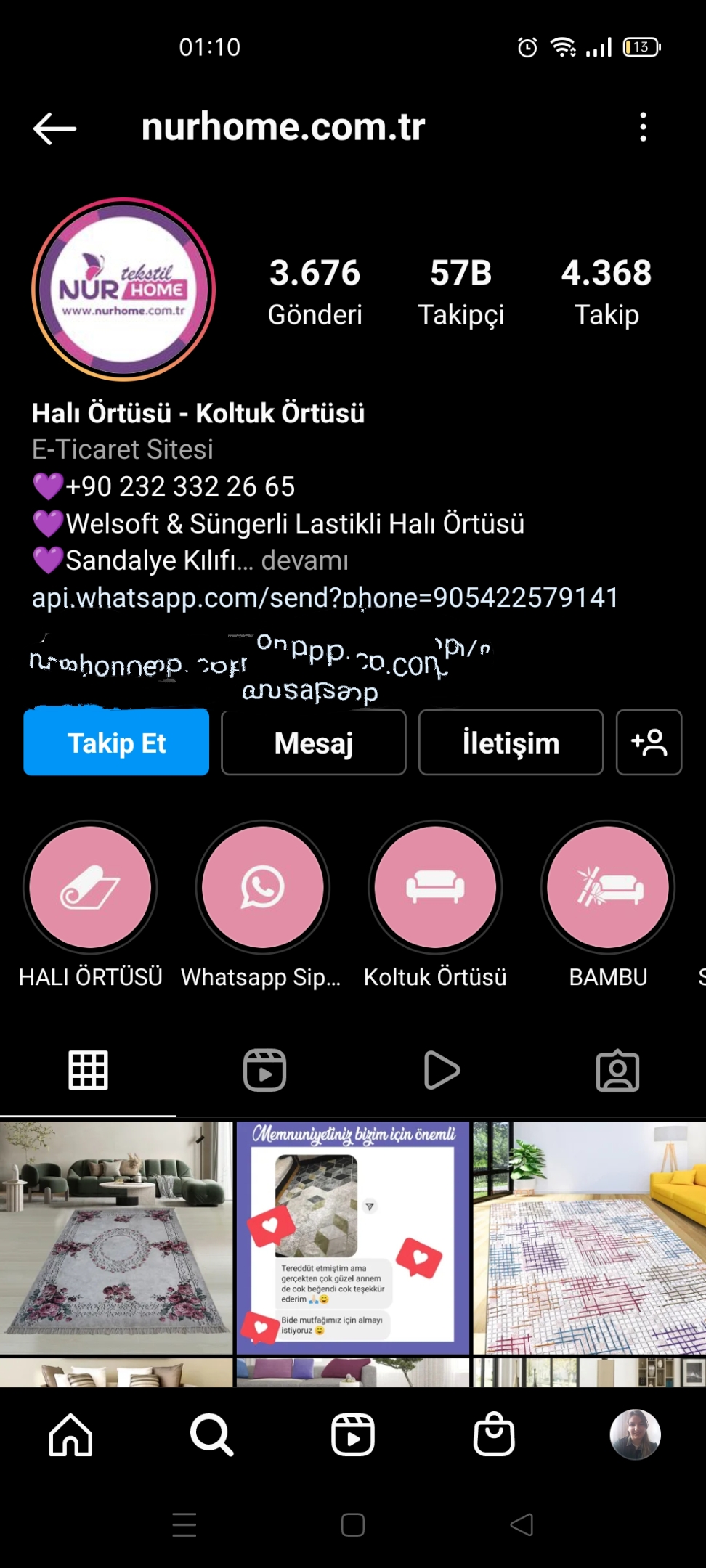Open the Search tab in bottom bar
The image size is (706, 1568).
coord(211,1435)
